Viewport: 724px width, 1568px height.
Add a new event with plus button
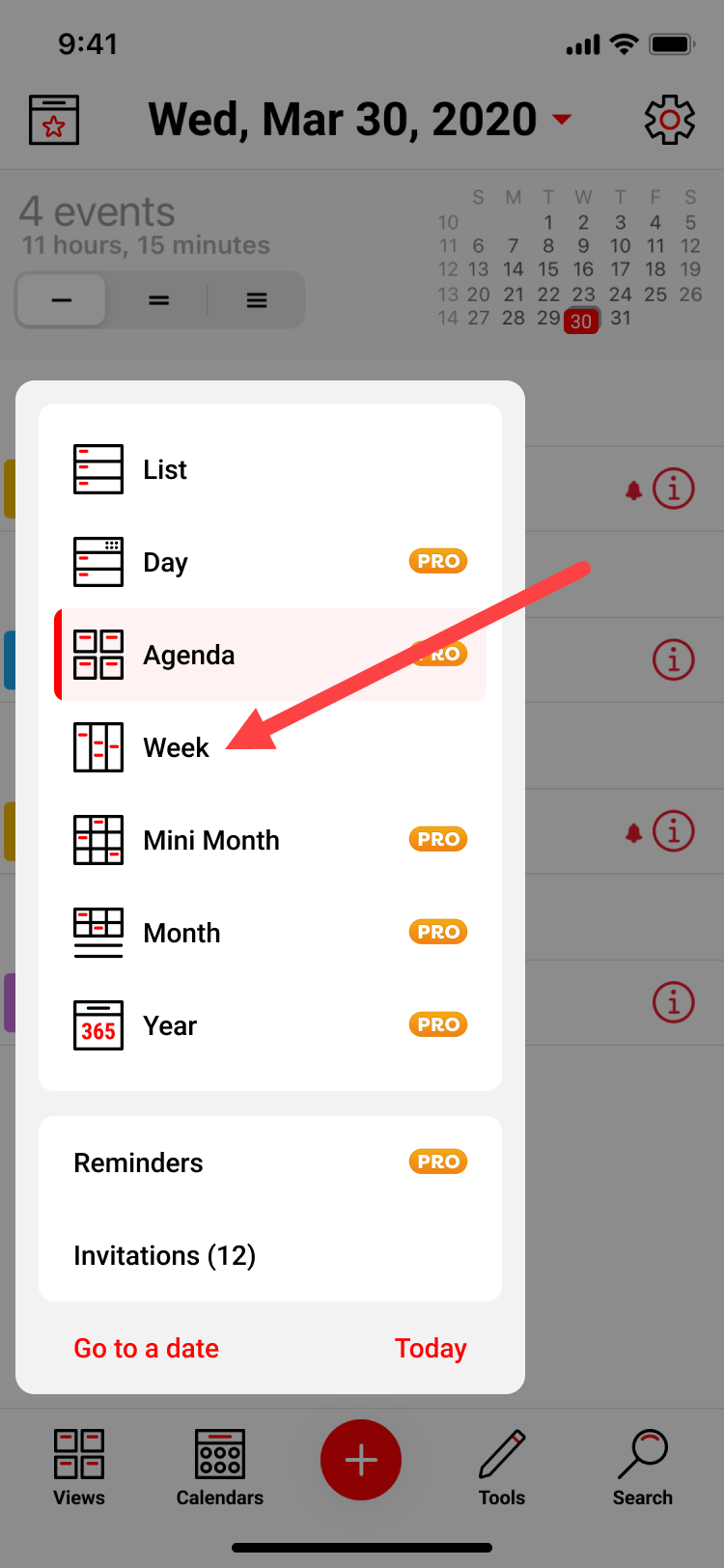(361, 1459)
